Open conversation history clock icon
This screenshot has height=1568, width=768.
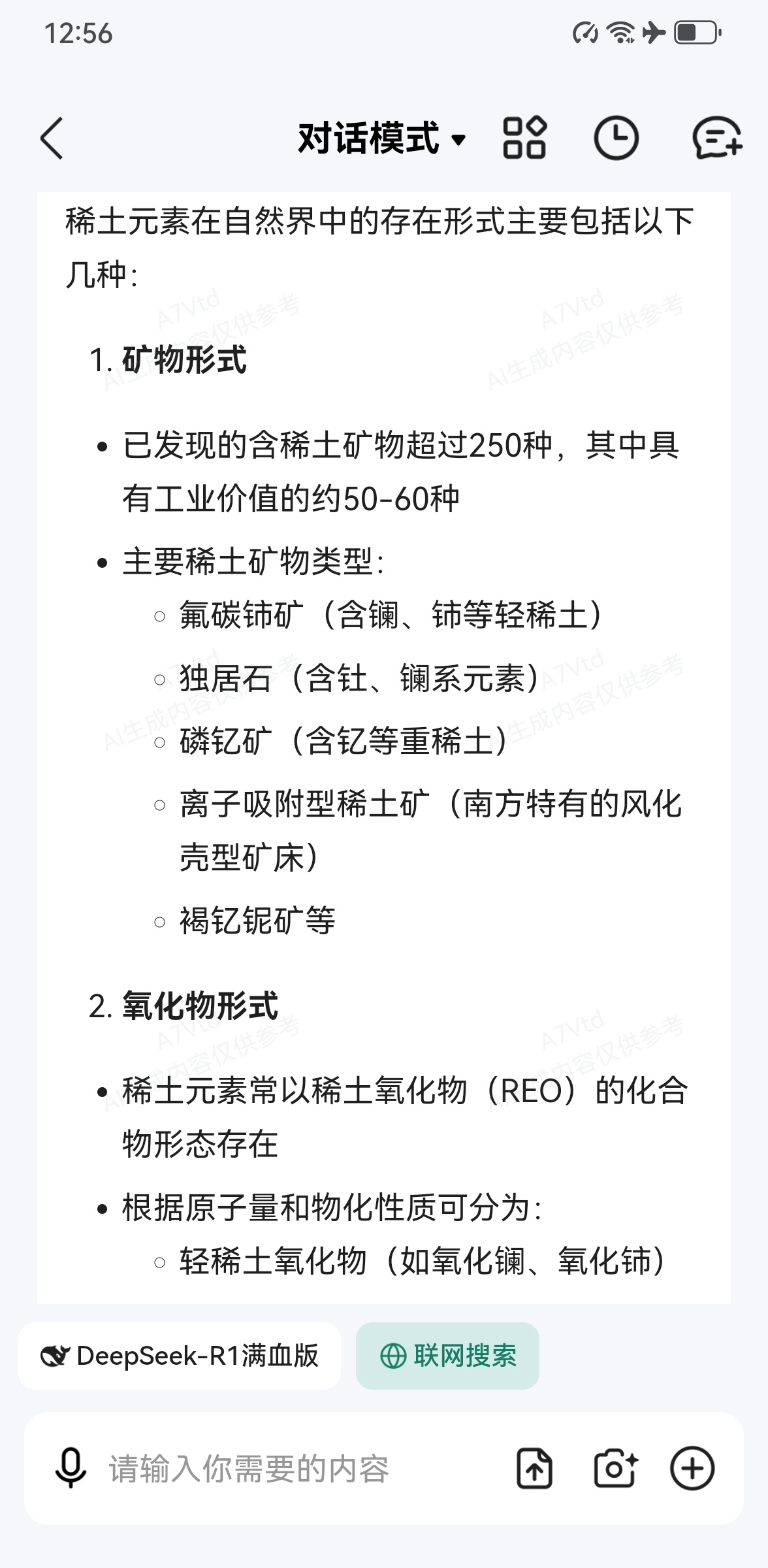(616, 139)
